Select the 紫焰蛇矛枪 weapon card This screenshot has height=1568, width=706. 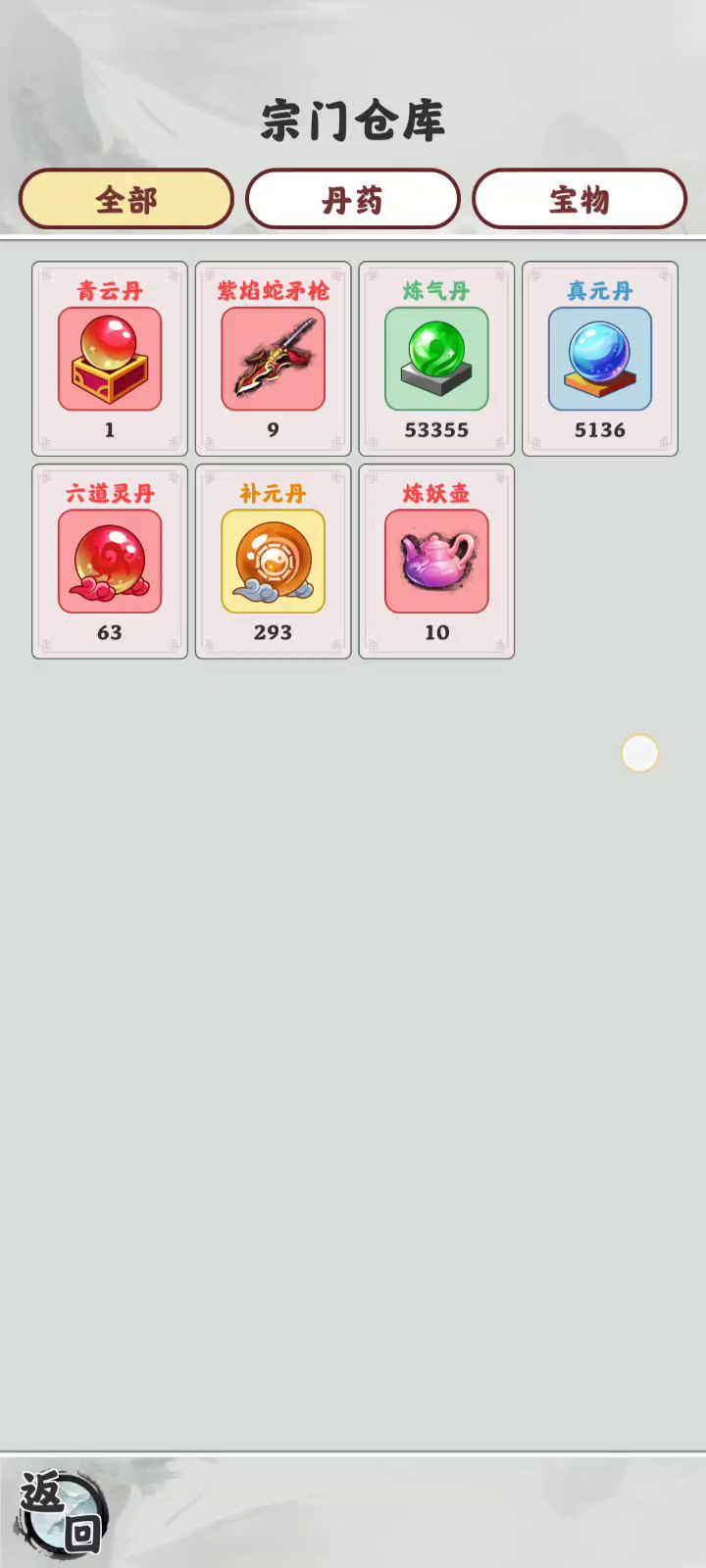pyautogui.click(x=273, y=359)
